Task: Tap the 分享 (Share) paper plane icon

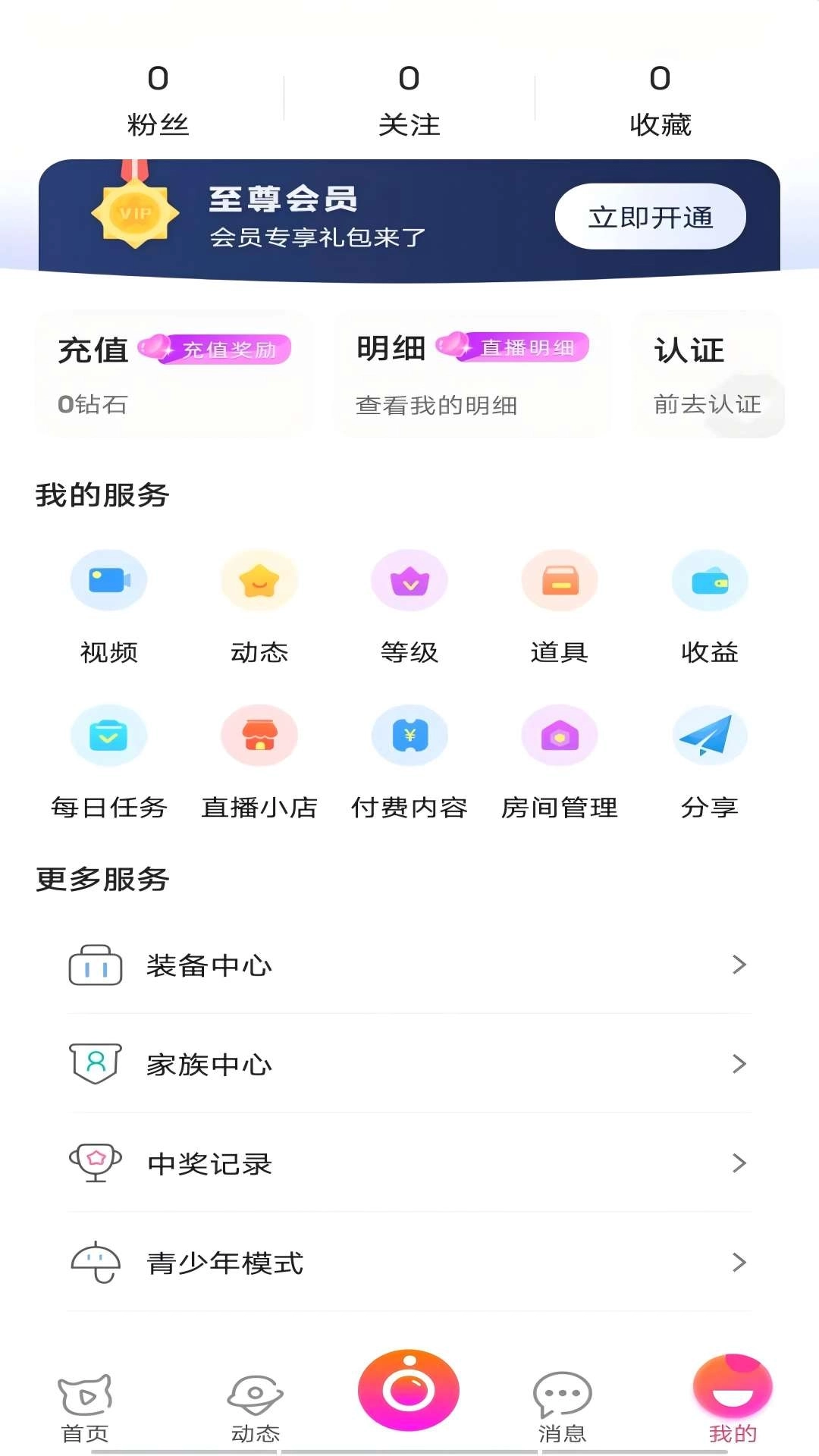Action: tap(710, 735)
